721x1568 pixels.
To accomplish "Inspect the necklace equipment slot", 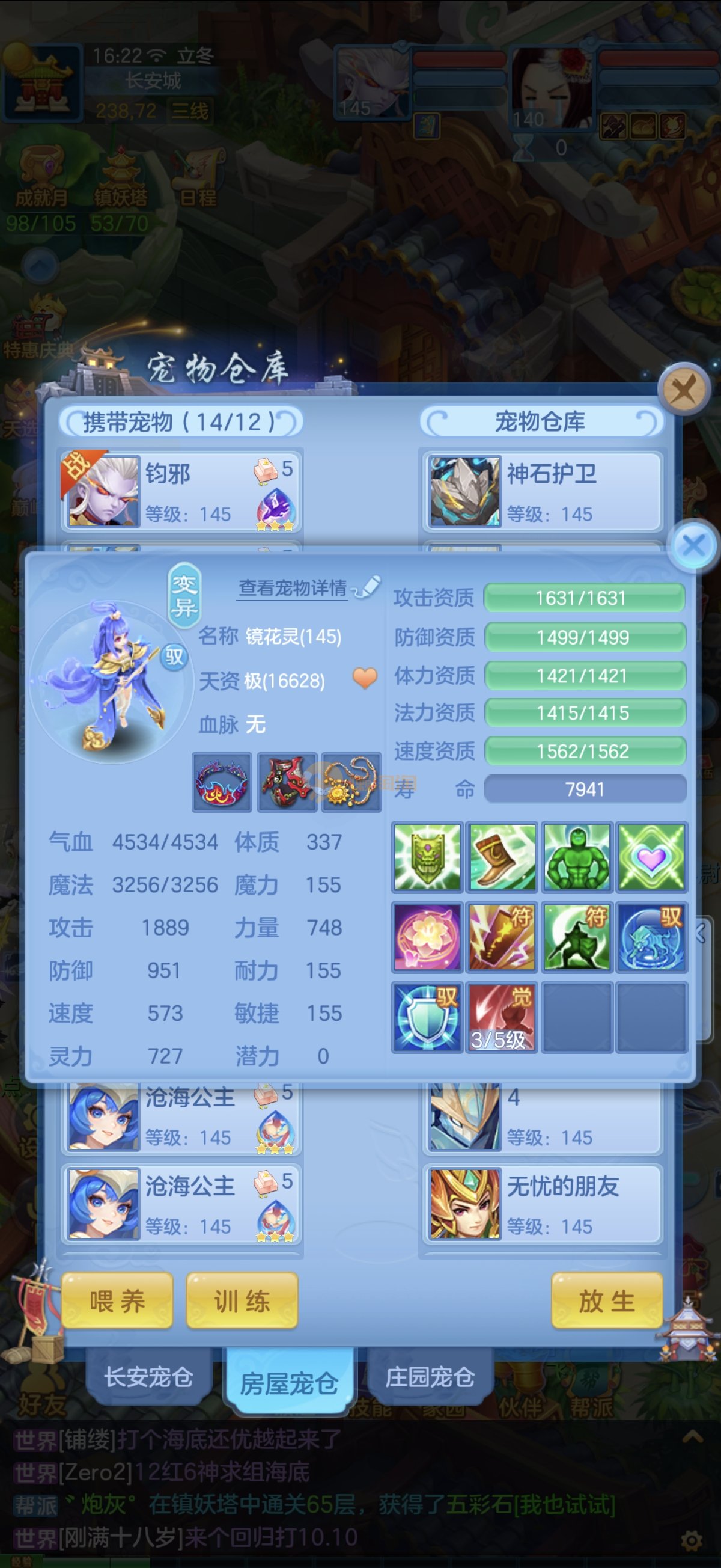I will click(x=351, y=783).
